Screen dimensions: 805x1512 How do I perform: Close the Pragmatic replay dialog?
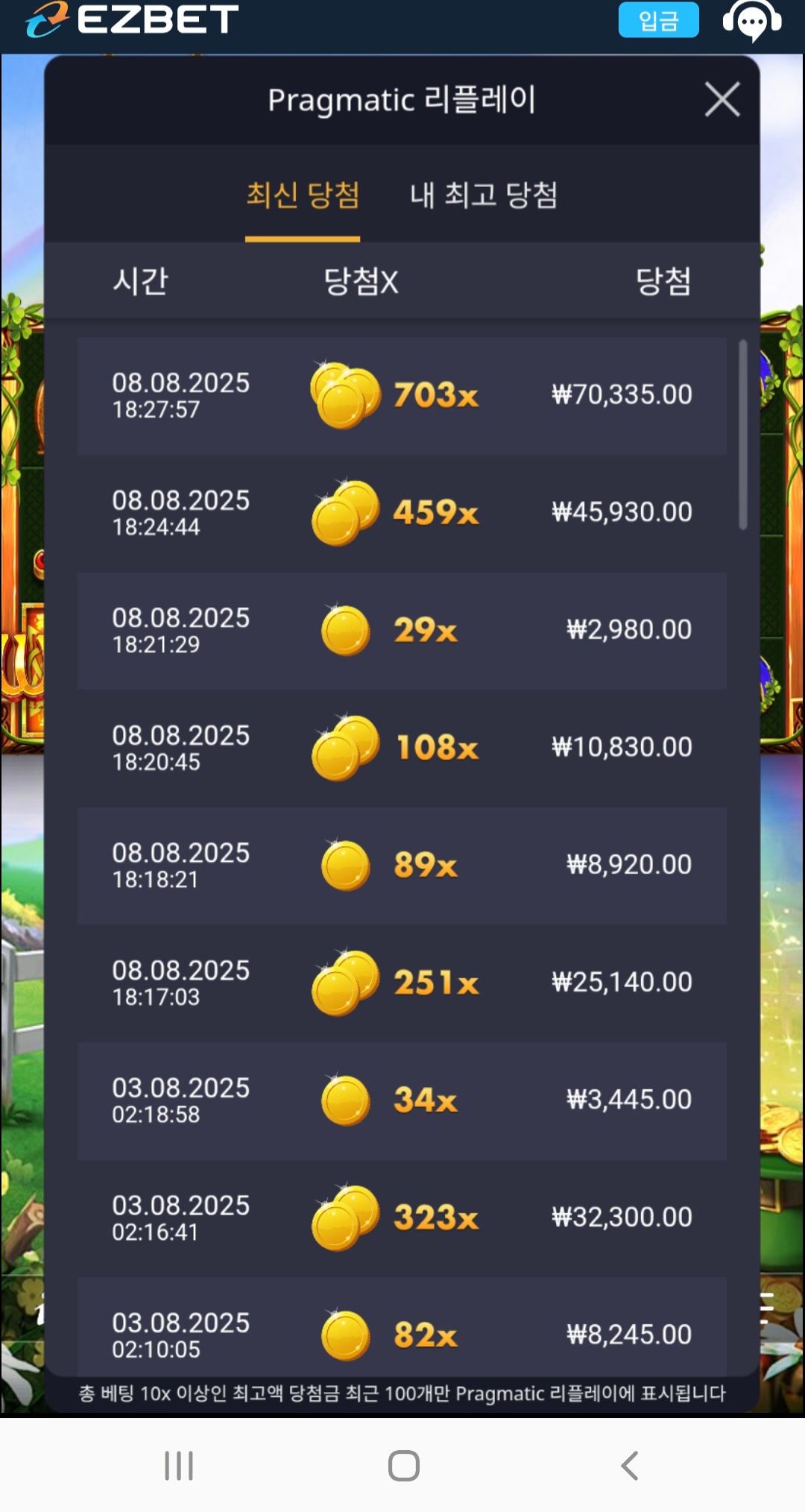[x=722, y=100]
